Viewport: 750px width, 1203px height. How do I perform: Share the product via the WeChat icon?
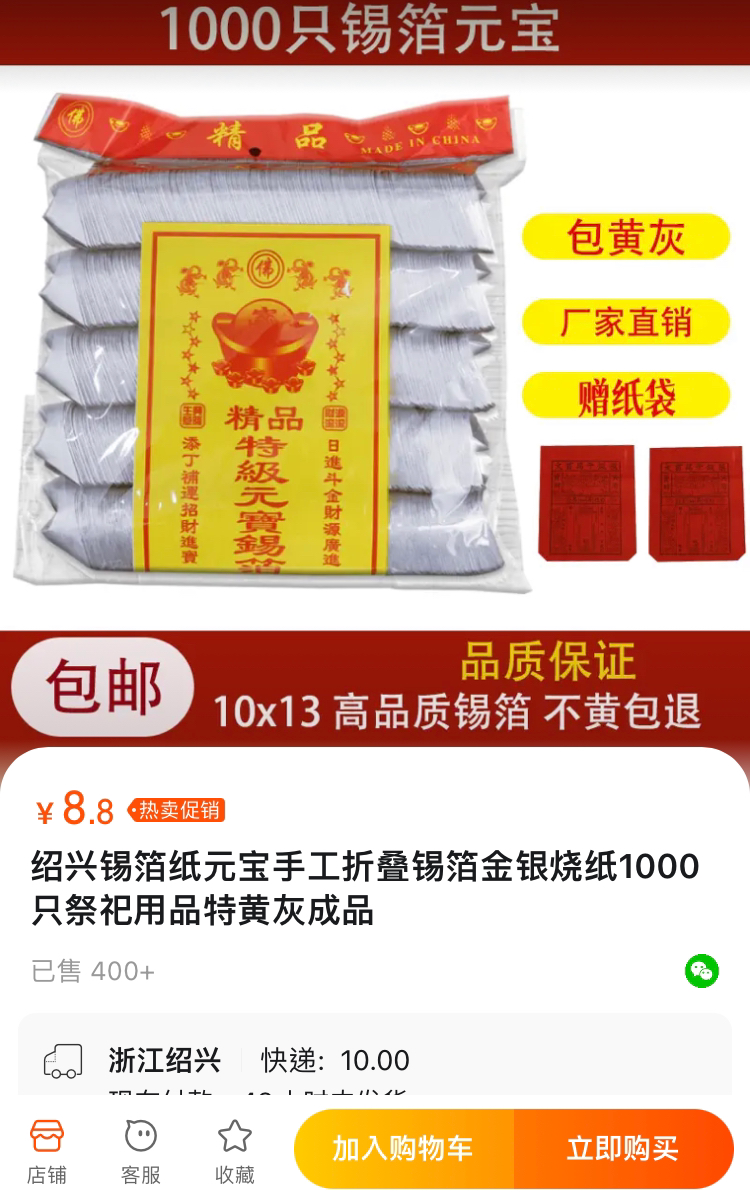(x=702, y=971)
